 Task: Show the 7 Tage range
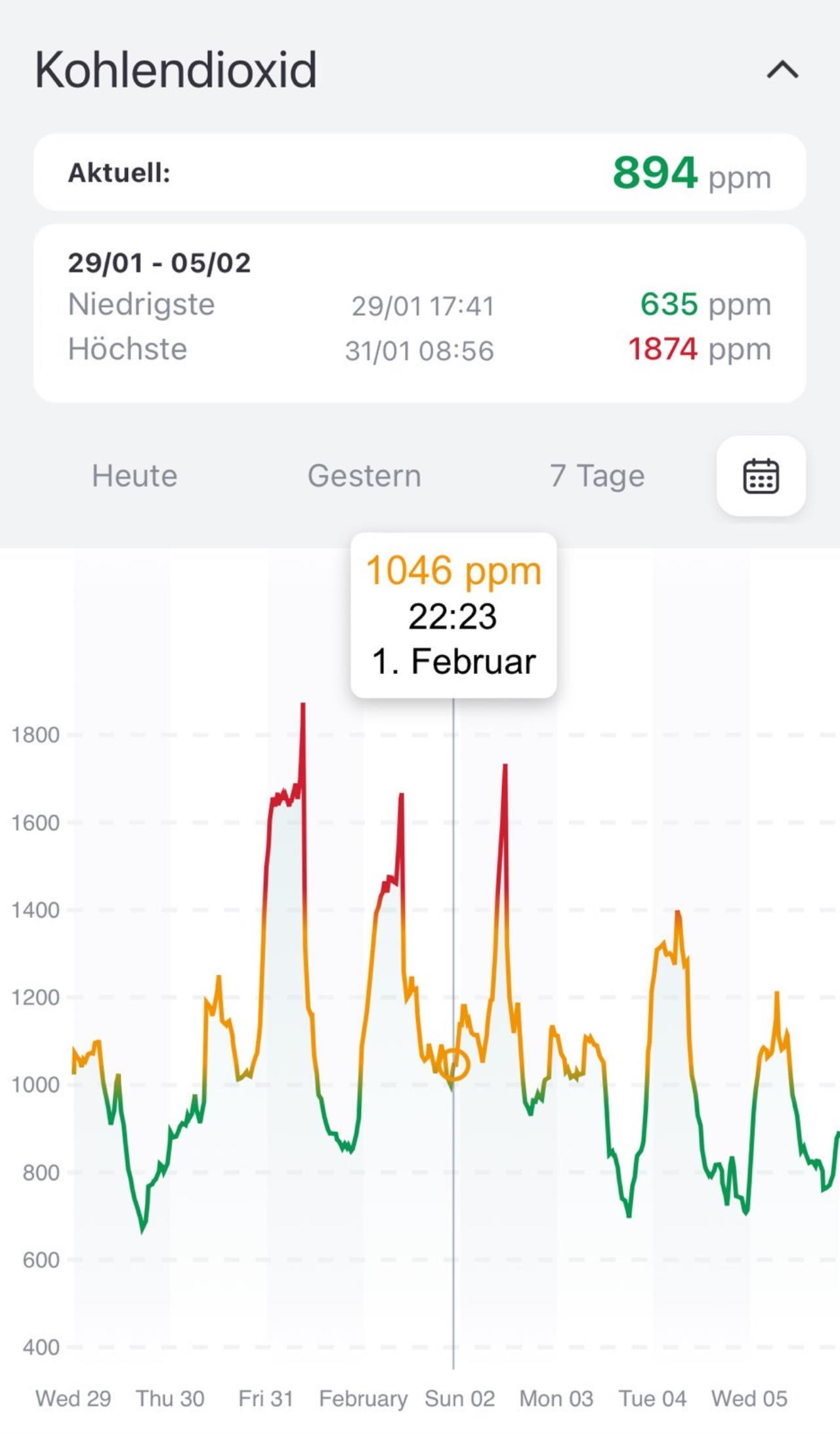click(597, 476)
